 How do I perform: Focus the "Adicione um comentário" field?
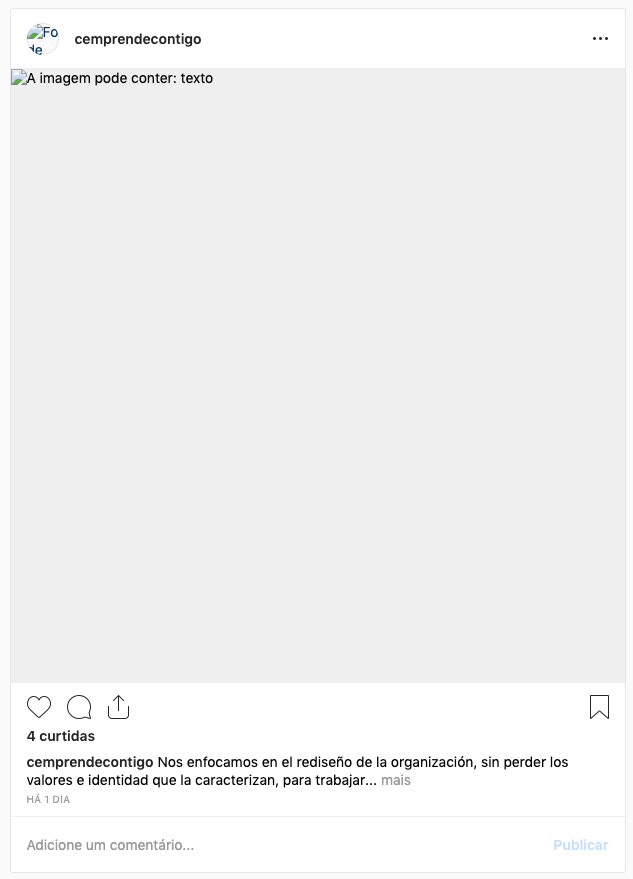coord(280,845)
